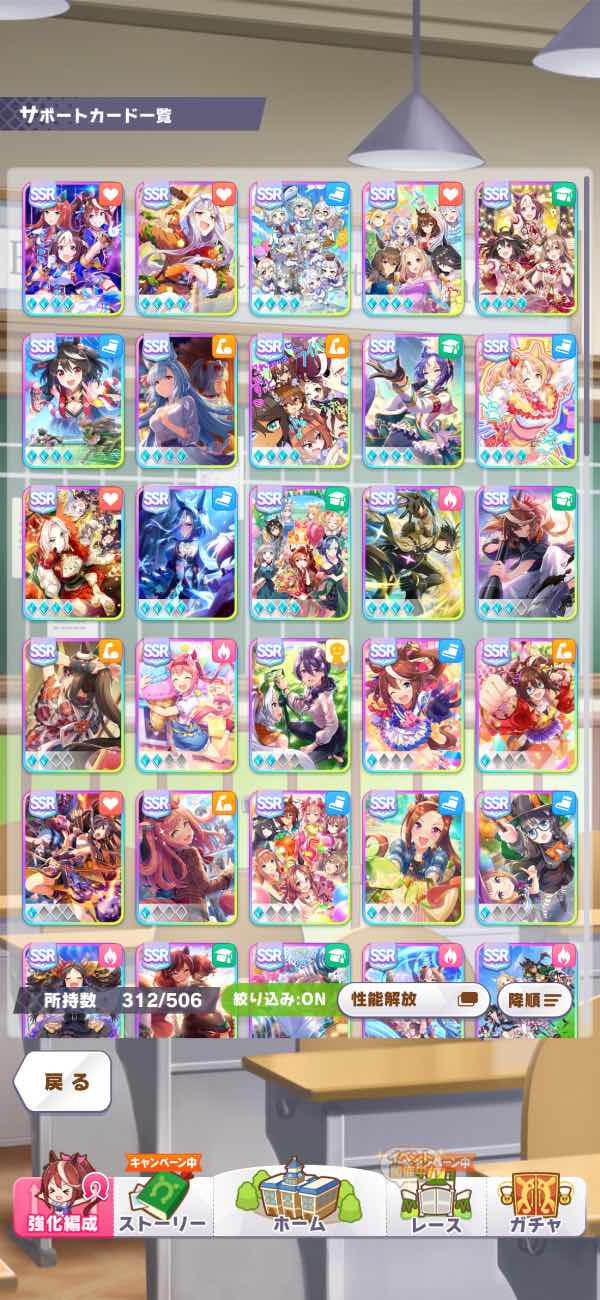
Task: Open the 絞り込み filter toggle
Action: pos(276,999)
